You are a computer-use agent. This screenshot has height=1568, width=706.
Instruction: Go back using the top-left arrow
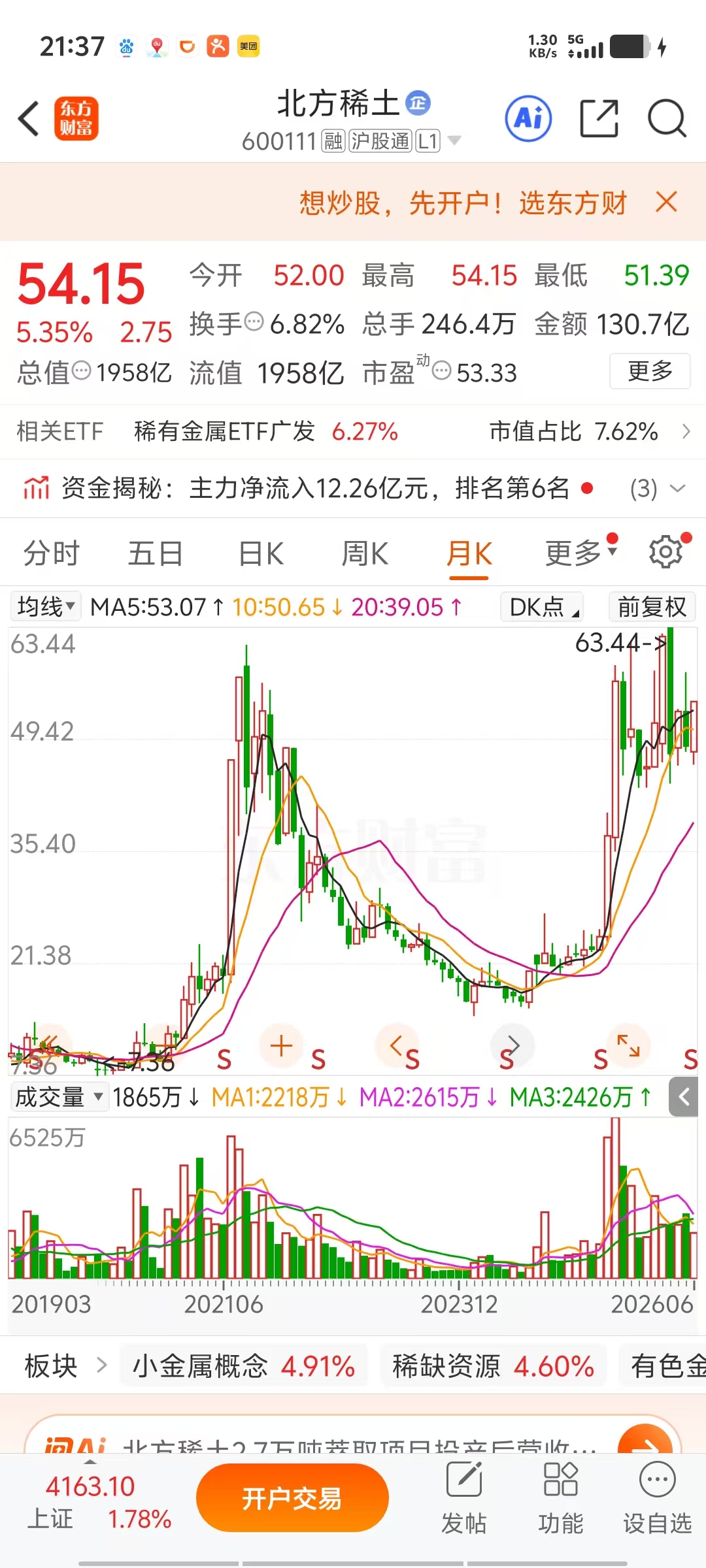click(x=29, y=119)
